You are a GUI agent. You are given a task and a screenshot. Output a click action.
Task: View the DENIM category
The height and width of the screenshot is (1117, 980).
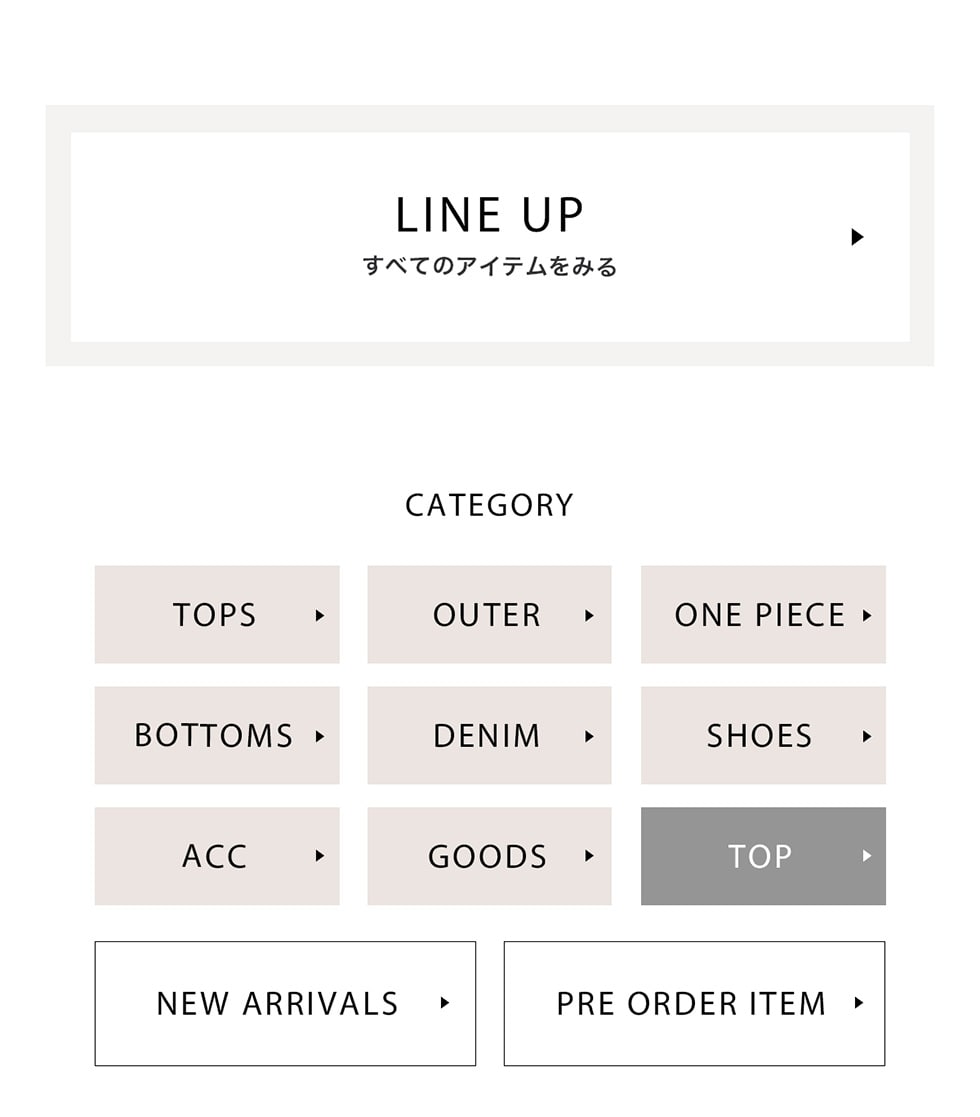pyautogui.click(x=489, y=736)
